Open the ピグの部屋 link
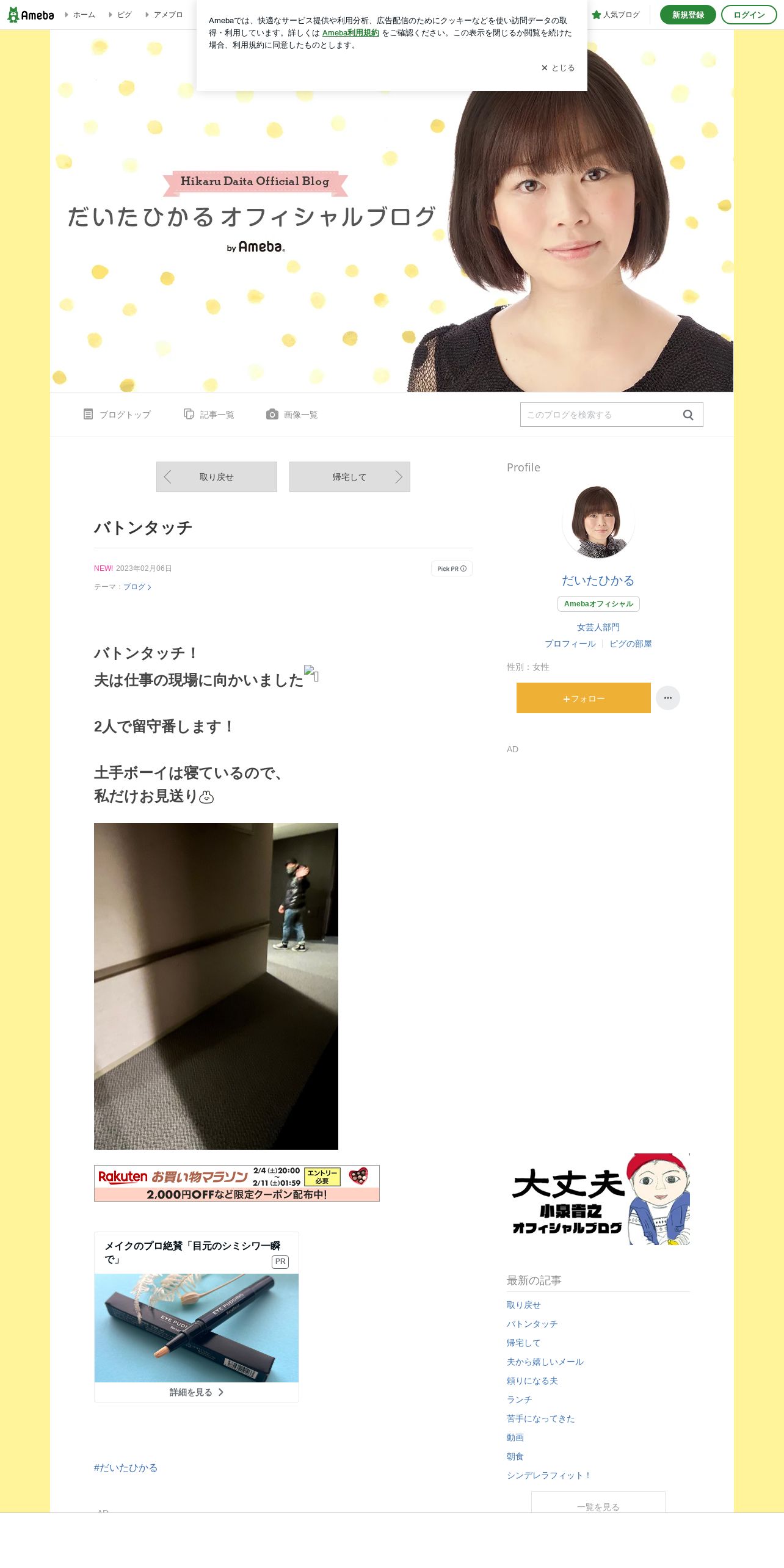784x1568 pixels. (631, 644)
